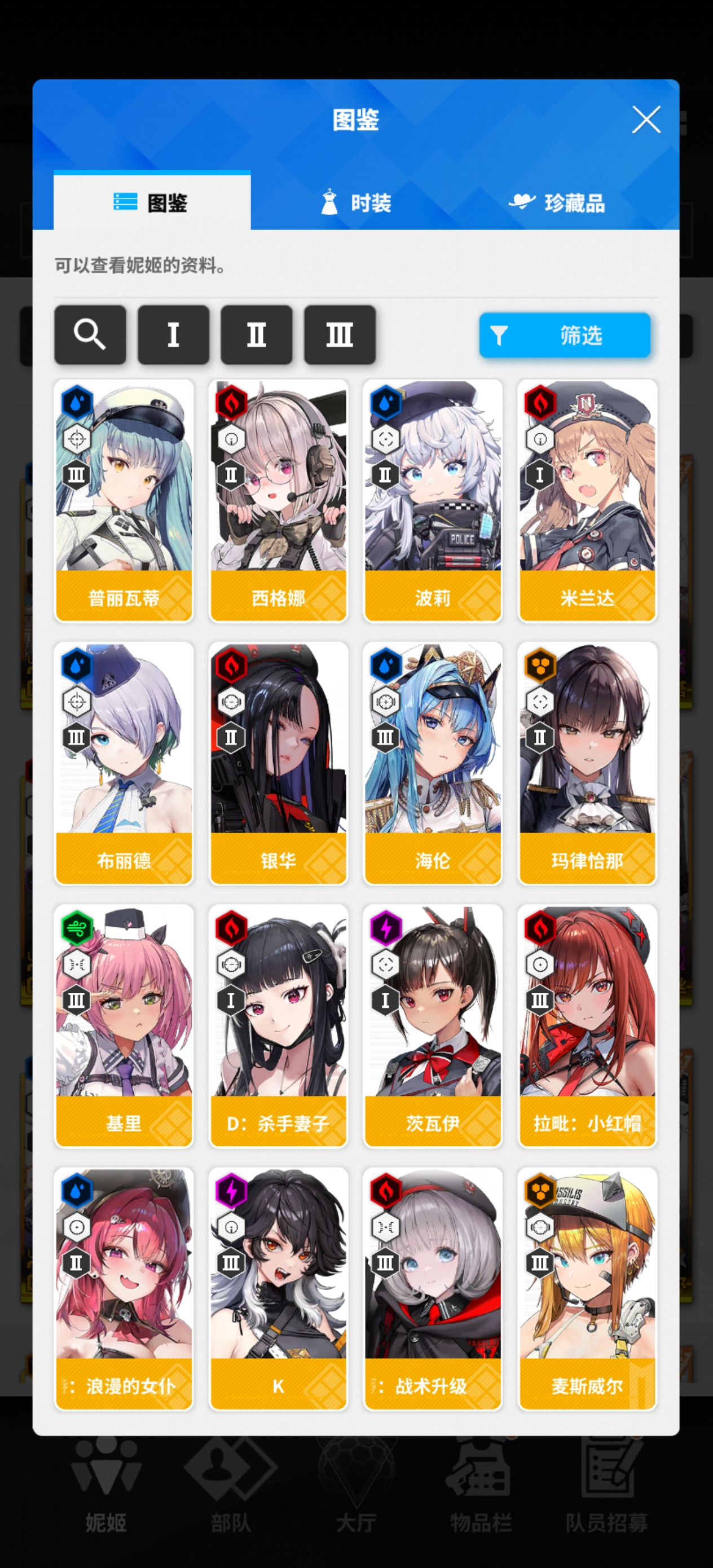713x1568 pixels.
Task: Open 米兰达 character card
Action: pos(587,500)
